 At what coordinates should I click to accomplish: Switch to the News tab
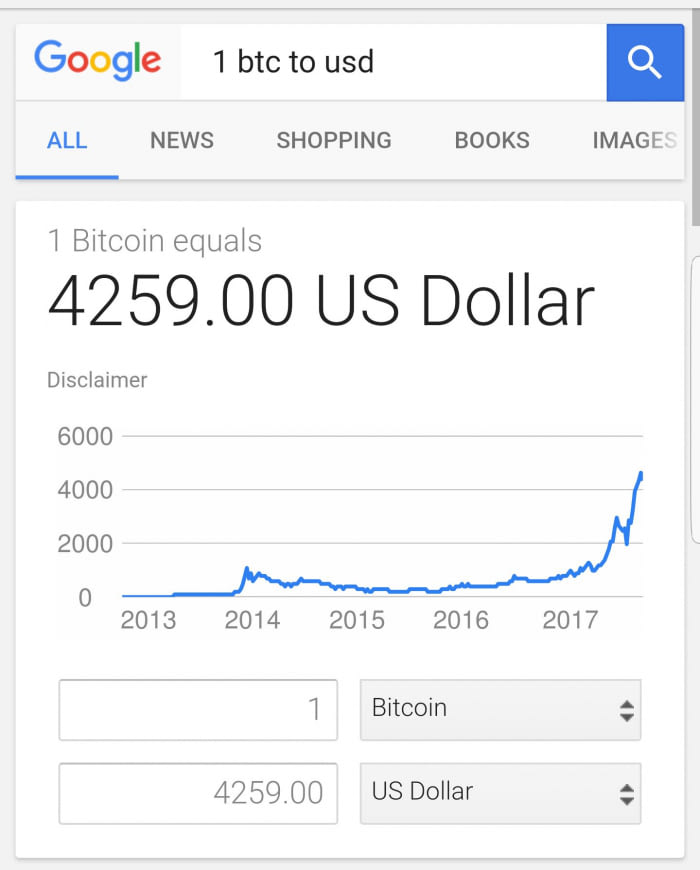click(x=182, y=140)
